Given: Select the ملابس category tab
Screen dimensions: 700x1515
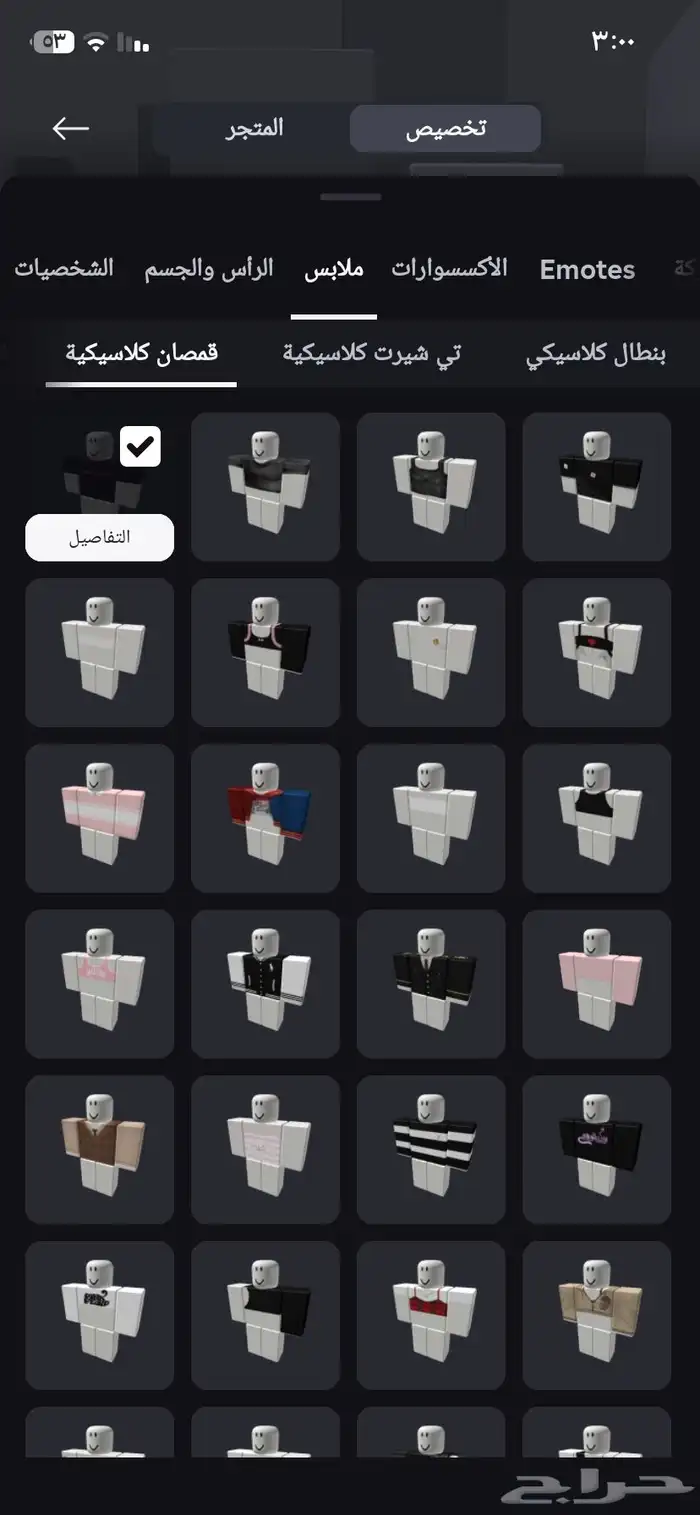Looking at the screenshot, I should [x=334, y=269].
